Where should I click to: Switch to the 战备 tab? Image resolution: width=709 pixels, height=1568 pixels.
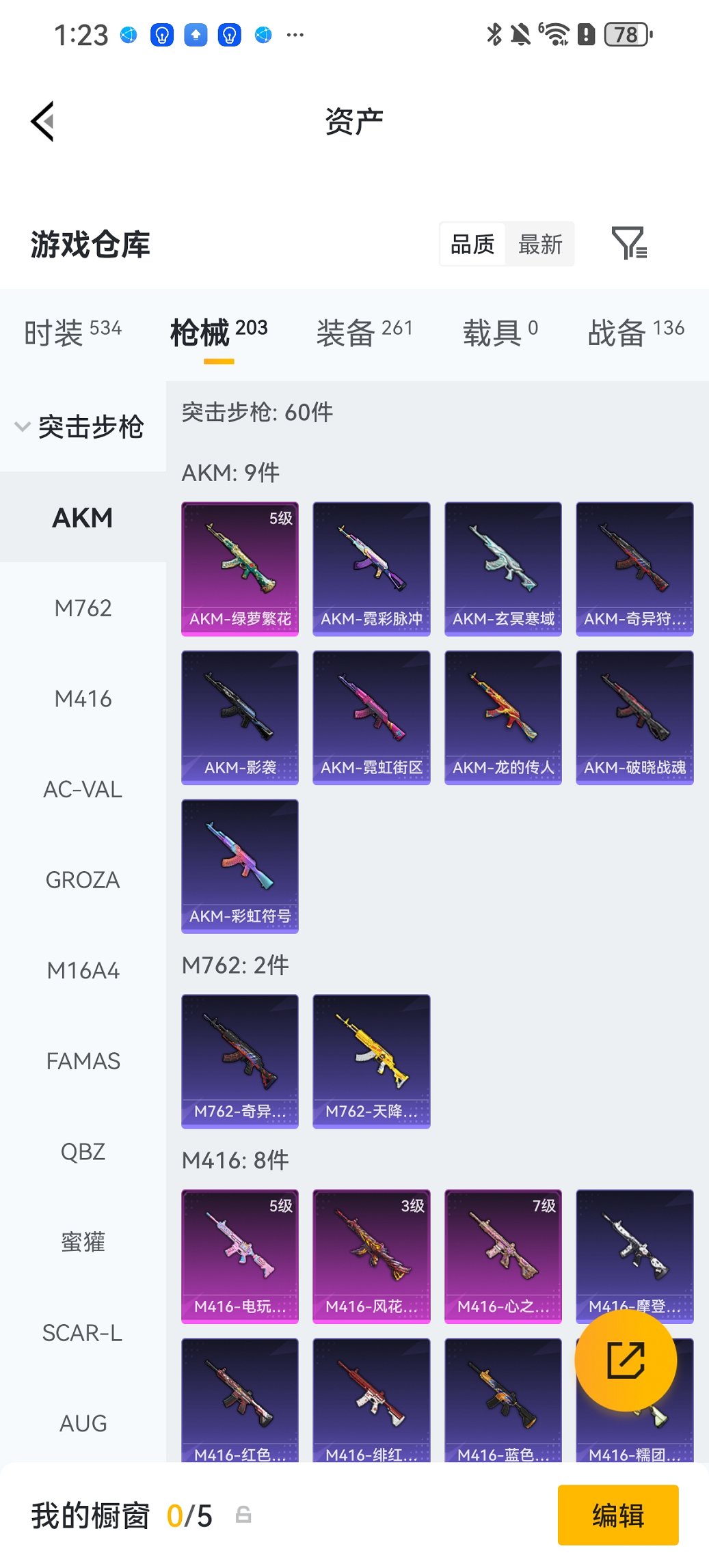tap(635, 332)
